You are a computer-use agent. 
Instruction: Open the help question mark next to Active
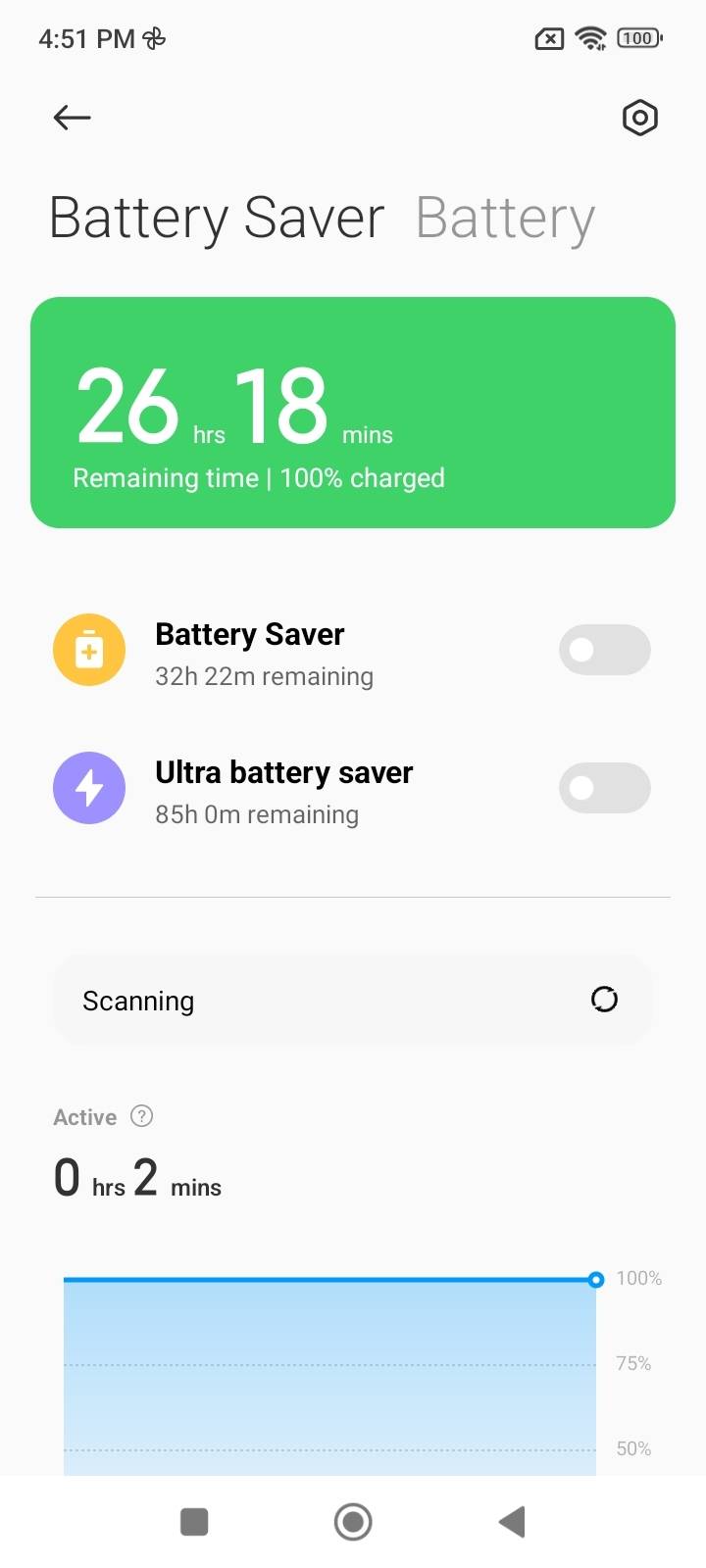pos(141,1116)
